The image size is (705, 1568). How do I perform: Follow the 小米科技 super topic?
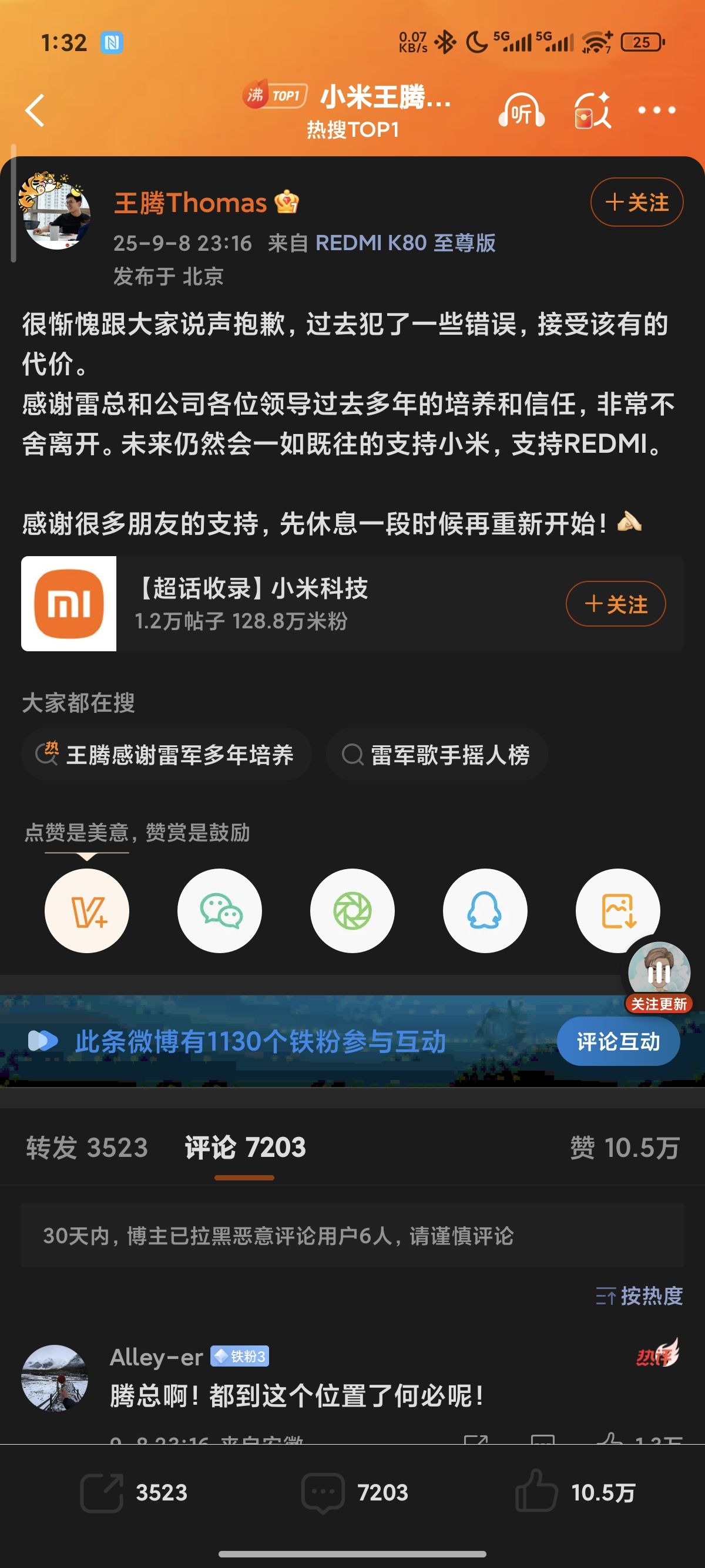[616, 604]
